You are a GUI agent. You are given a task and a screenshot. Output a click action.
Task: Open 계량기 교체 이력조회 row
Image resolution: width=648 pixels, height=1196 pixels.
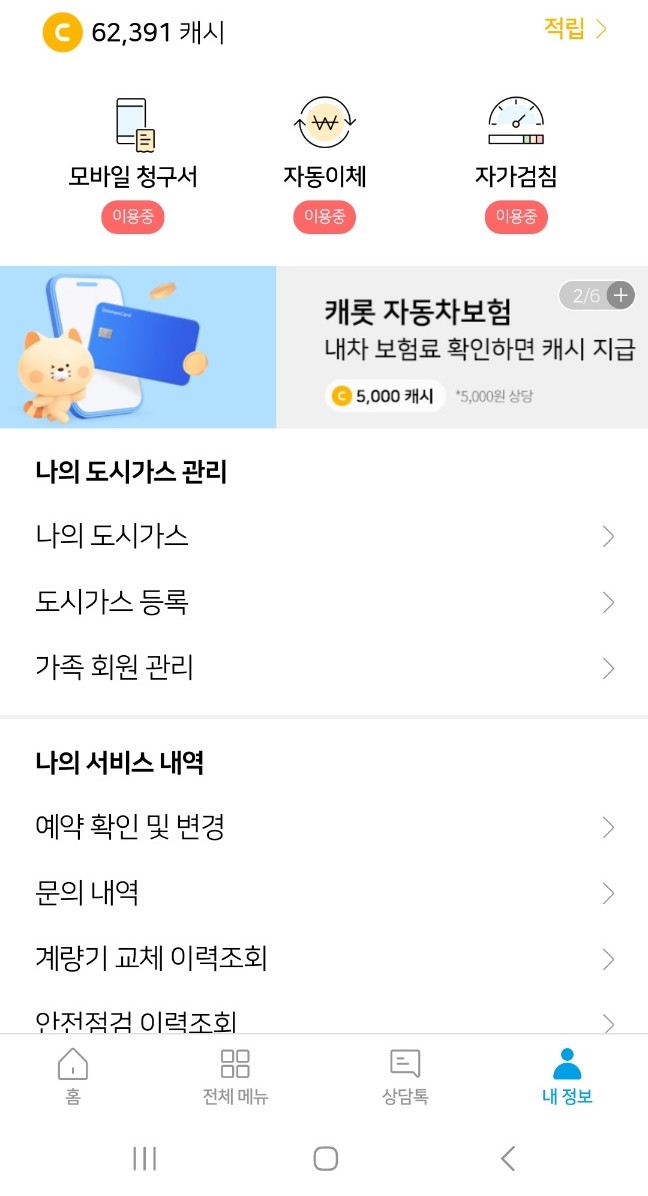click(324, 960)
